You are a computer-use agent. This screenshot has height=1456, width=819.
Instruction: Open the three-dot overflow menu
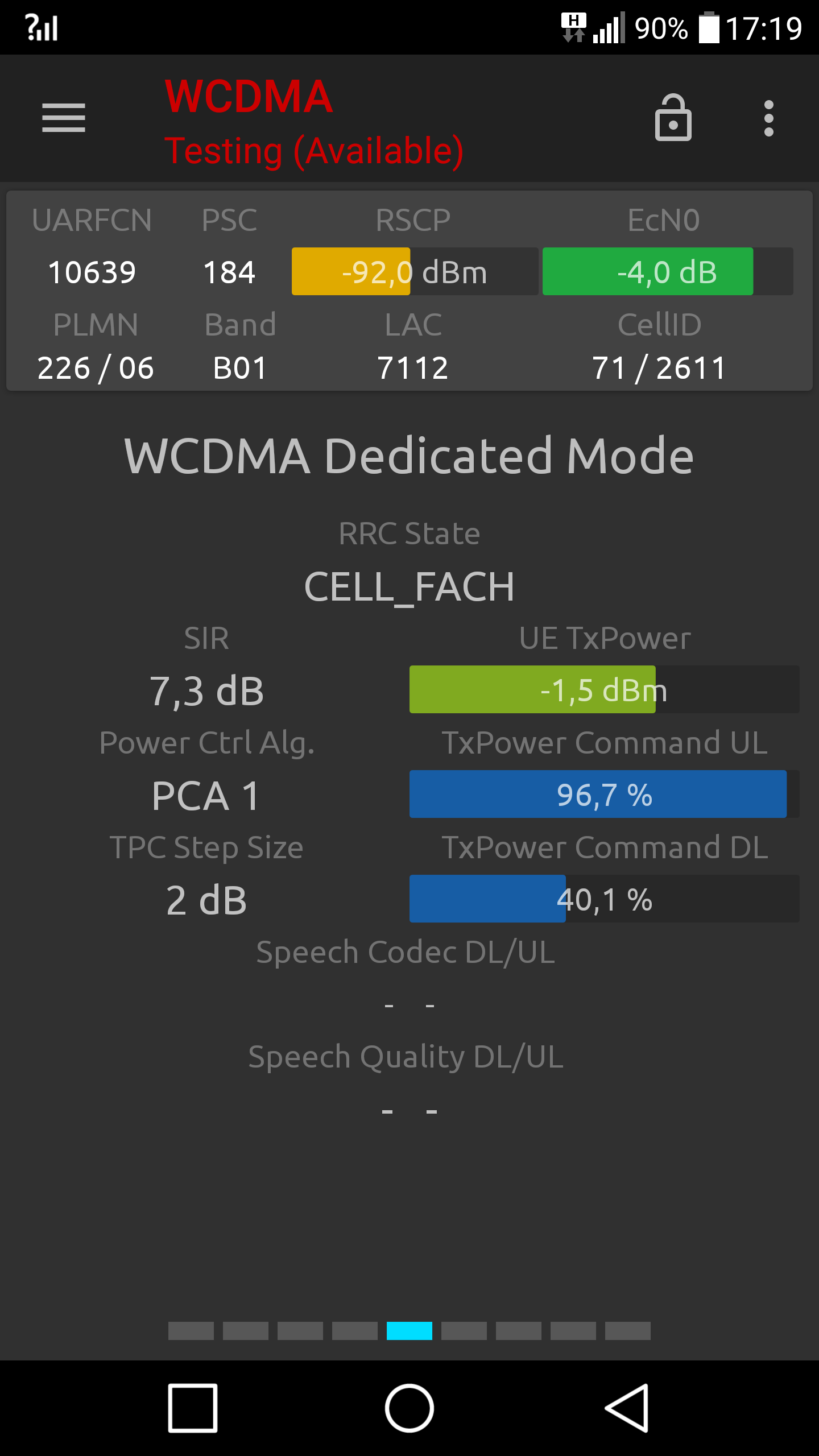pos(769,118)
